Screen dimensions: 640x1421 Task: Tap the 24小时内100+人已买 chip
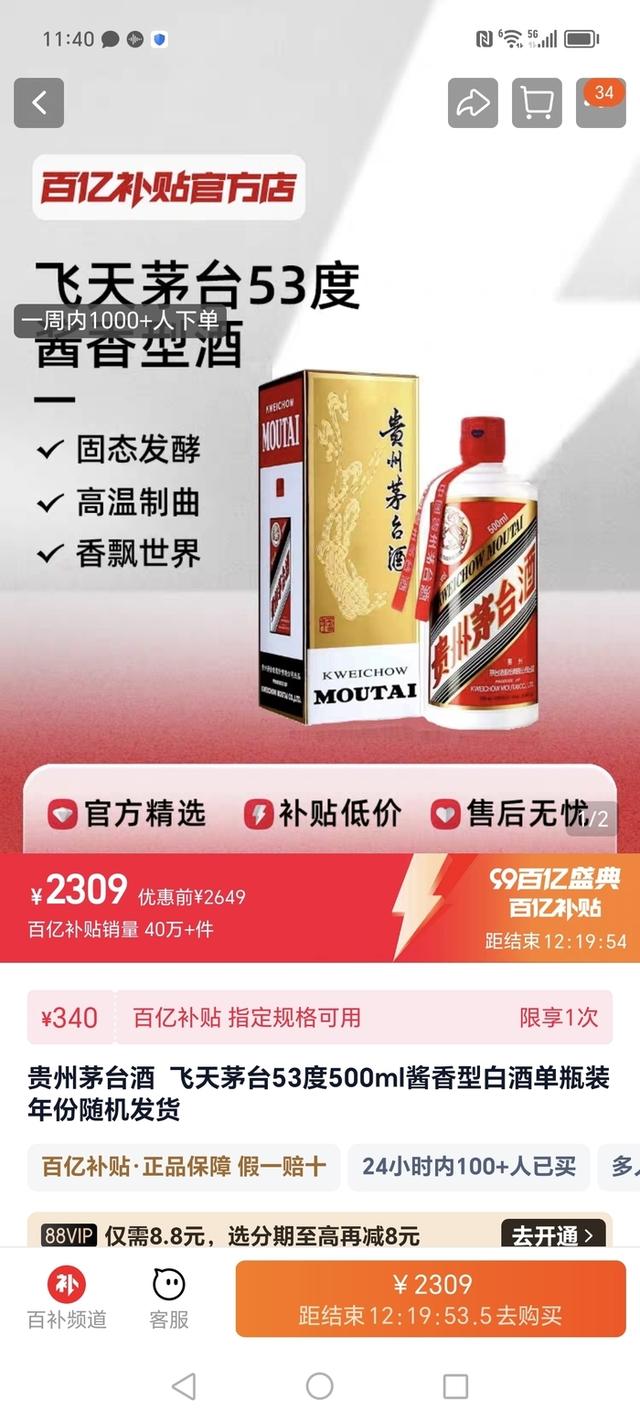coord(469,1167)
